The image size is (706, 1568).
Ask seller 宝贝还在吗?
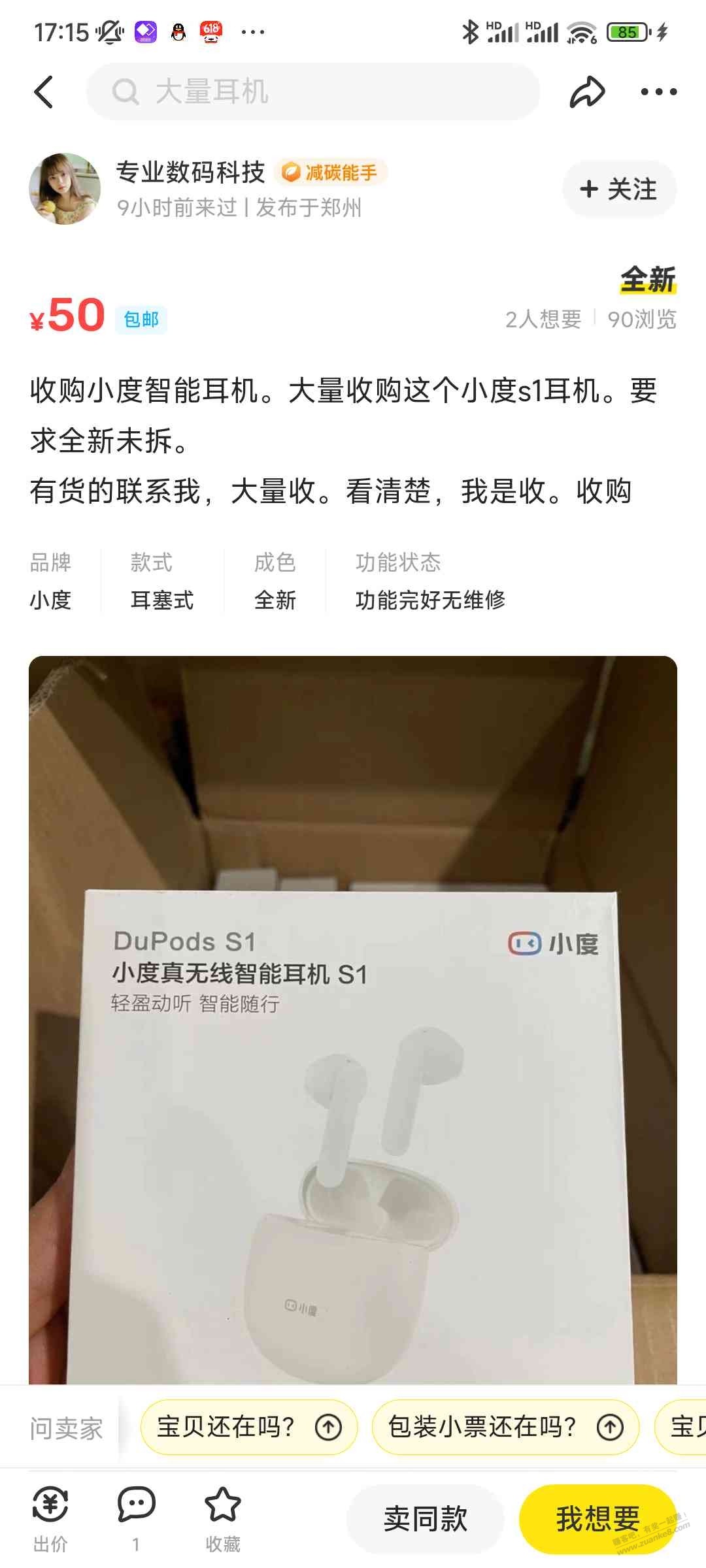point(249,1427)
